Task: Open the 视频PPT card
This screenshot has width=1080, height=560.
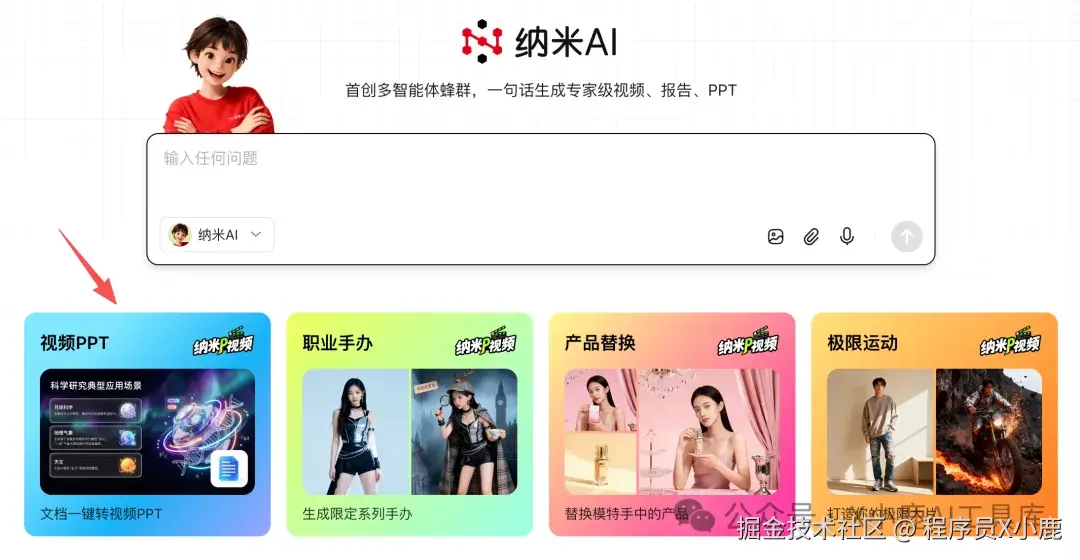Action: tap(147, 425)
